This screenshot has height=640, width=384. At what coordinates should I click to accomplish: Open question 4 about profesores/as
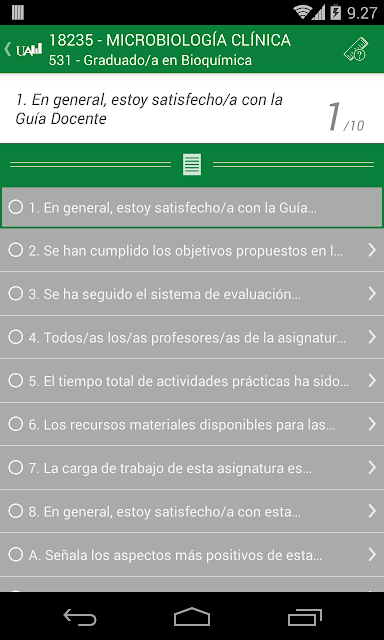(192, 337)
